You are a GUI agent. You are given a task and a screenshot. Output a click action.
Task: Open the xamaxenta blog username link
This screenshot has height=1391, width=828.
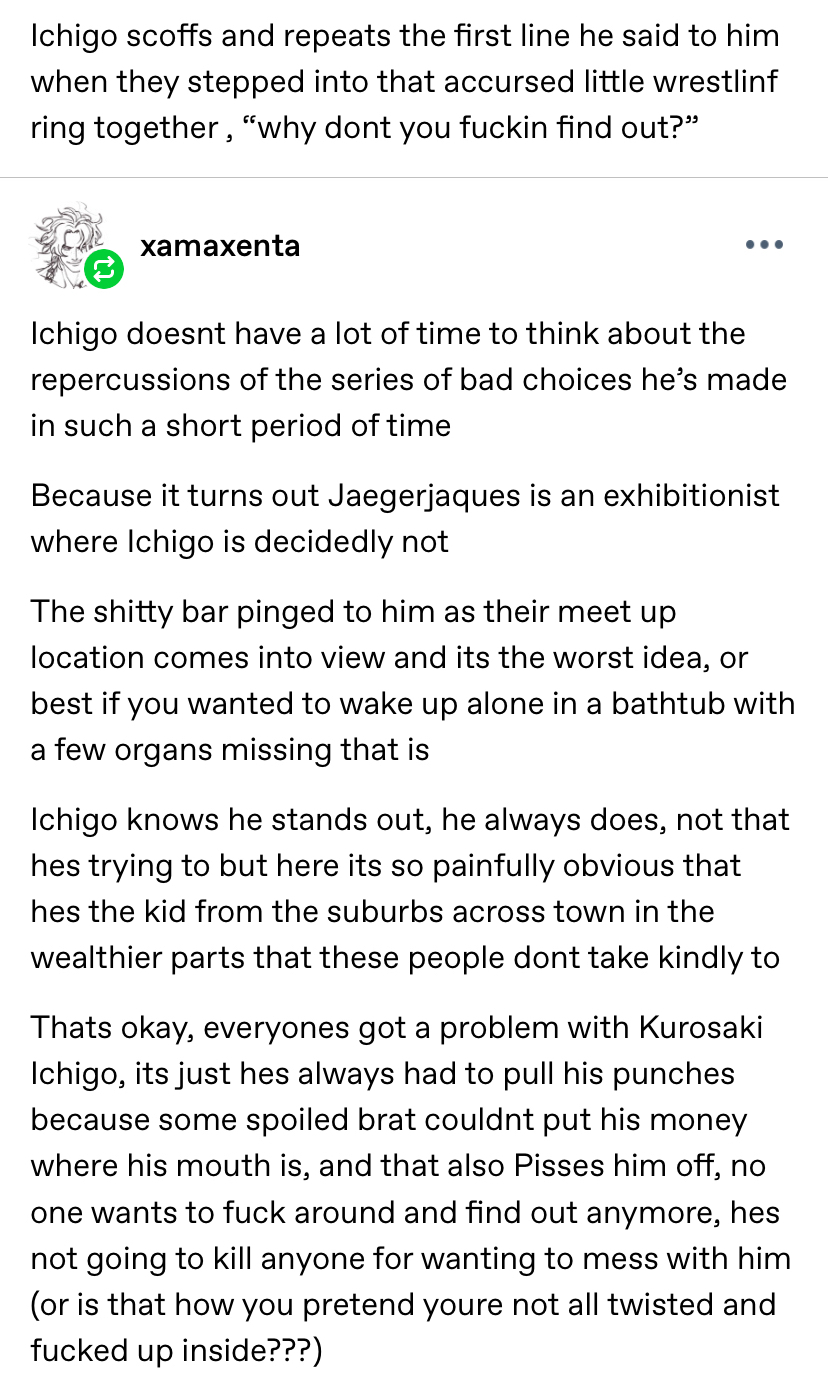[x=220, y=246]
